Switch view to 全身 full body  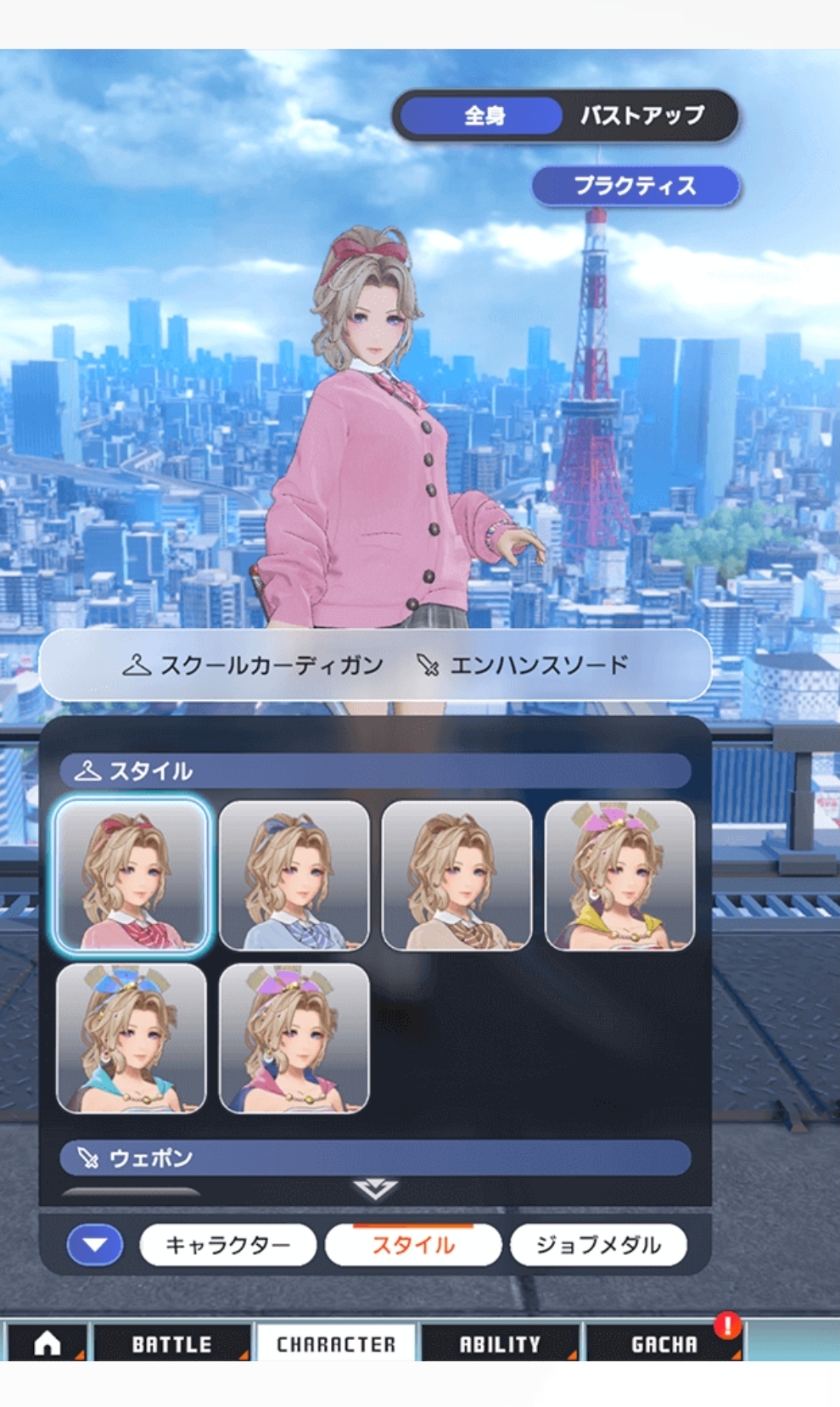click(482, 115)
